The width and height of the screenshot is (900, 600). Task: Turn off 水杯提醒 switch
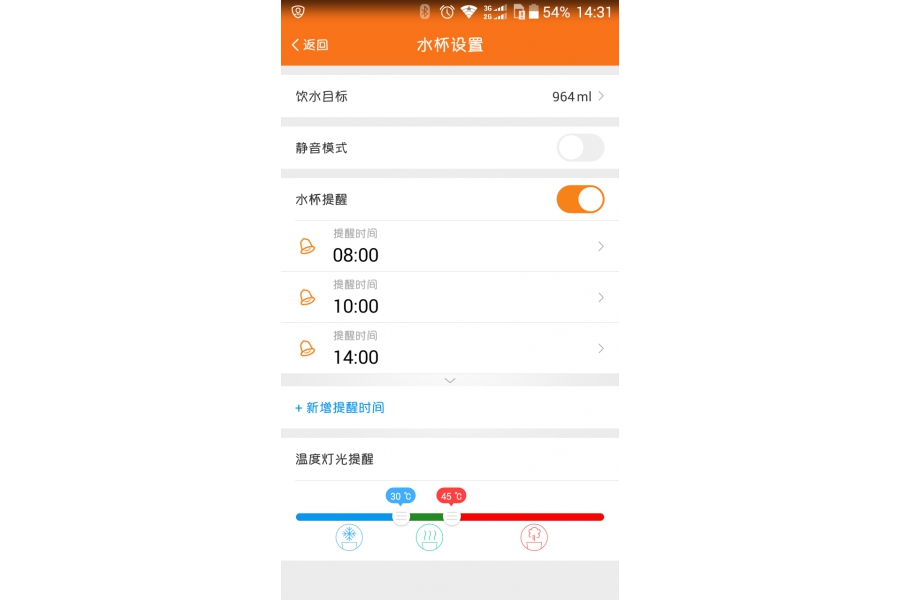[x=580, y=199]
